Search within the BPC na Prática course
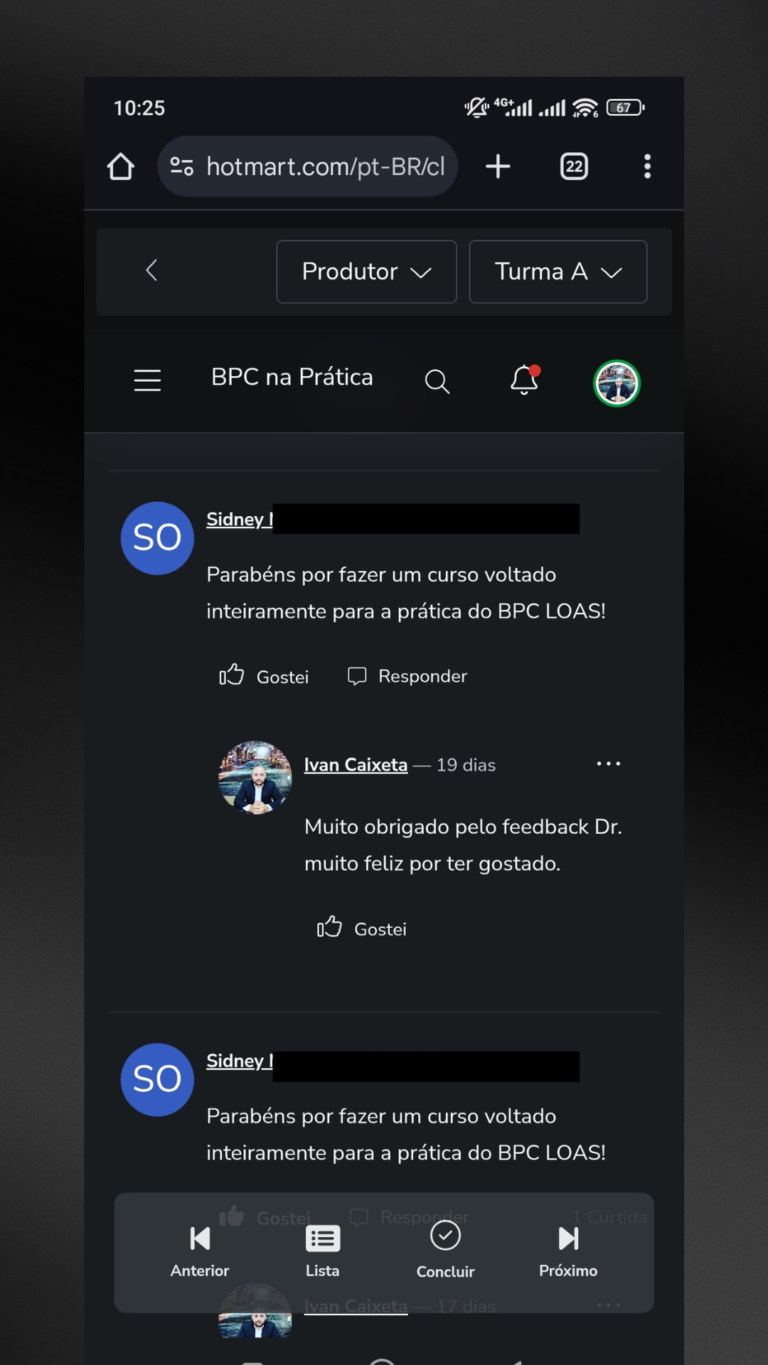Image resolution: width=768 pixels, height=1365 pixels. [x=437, y=381]
